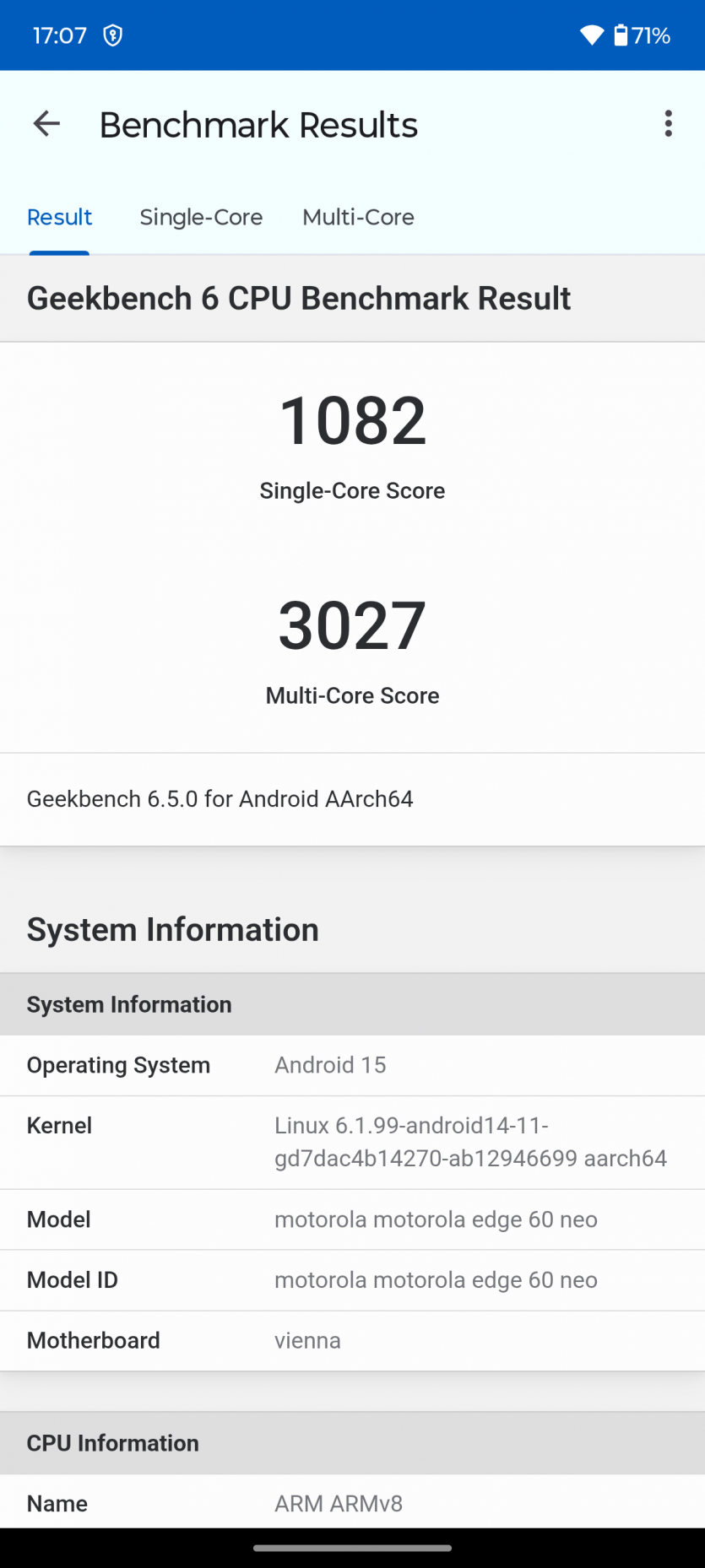This screenshot has width=705, height=1568.
Task: Switch to the Multi-Core tab
Action: (x=358, y=218)
